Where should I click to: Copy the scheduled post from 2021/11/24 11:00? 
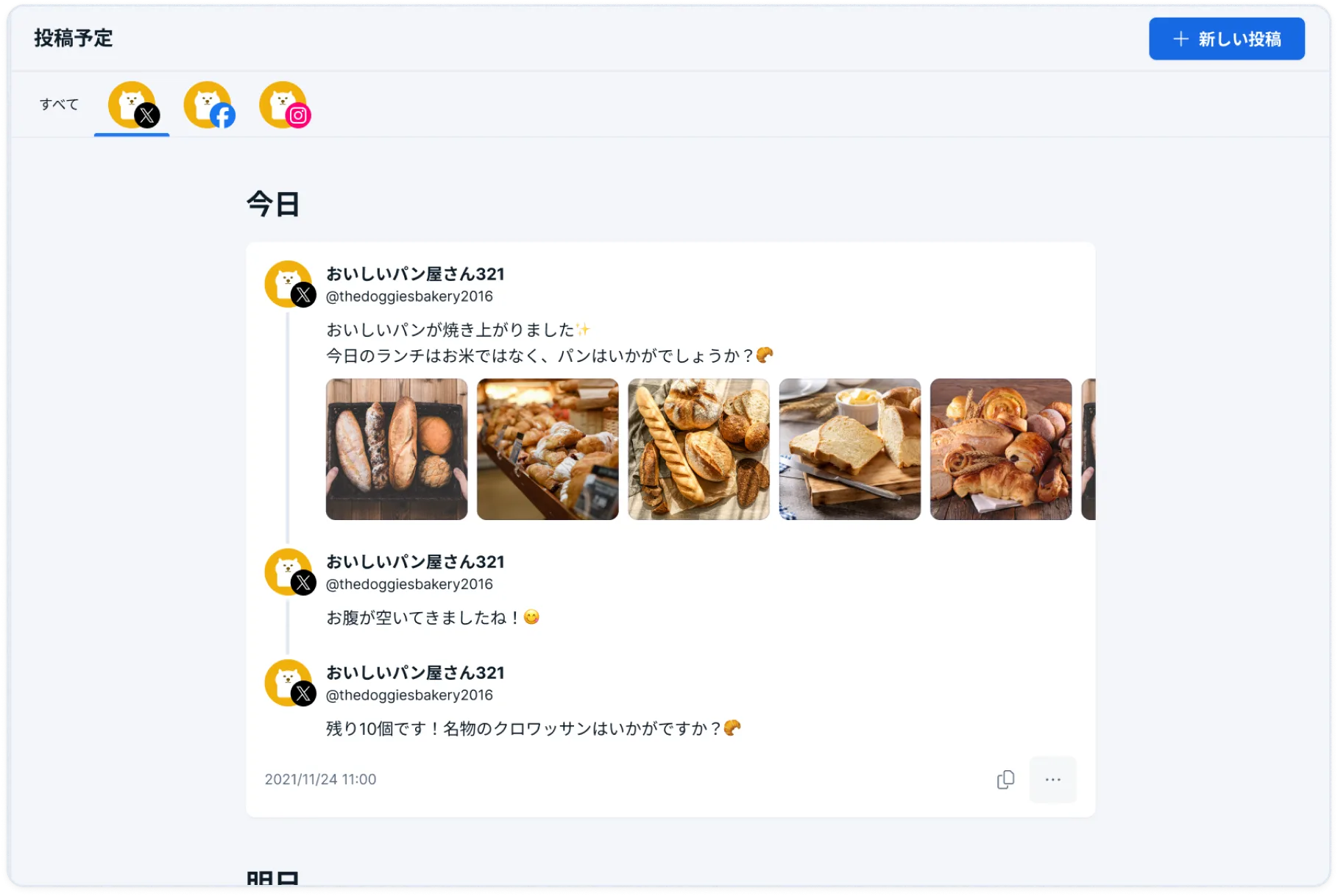[x=1005, y=779]
